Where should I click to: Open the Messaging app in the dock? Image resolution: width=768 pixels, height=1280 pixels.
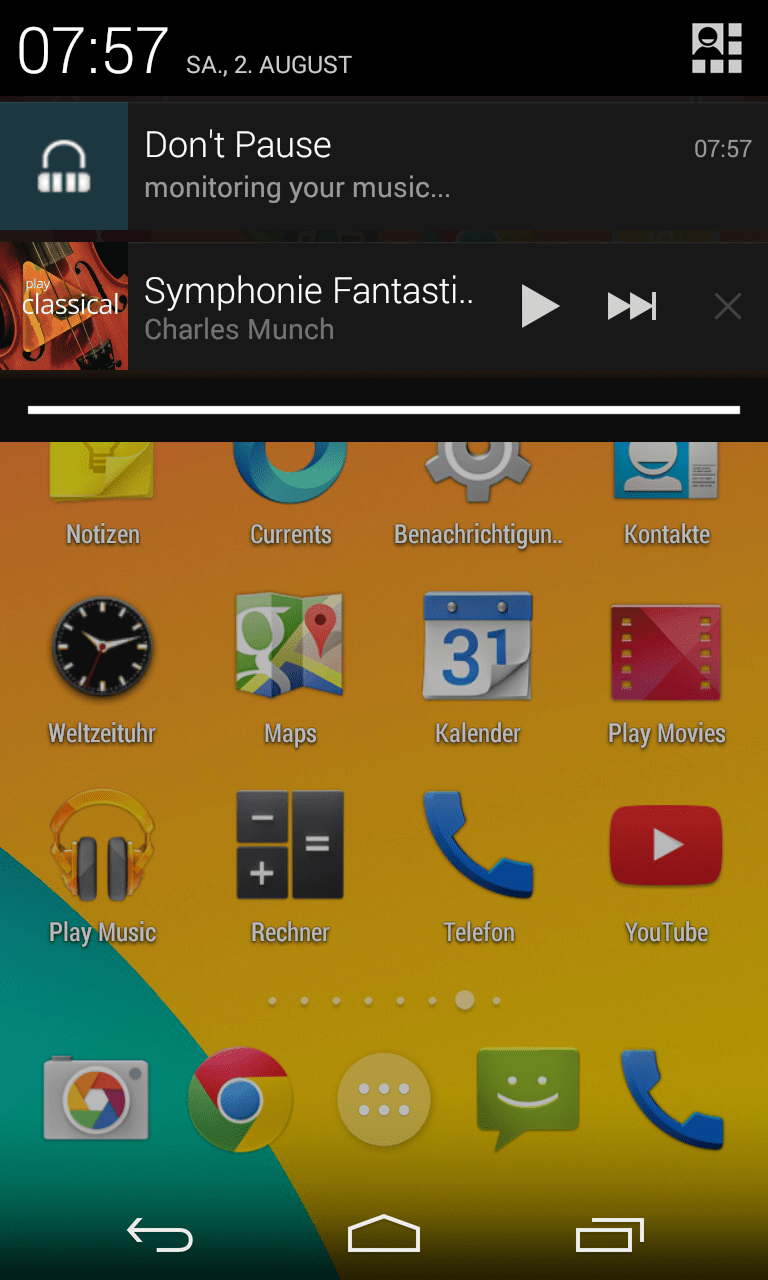[x=528, y=1098]
